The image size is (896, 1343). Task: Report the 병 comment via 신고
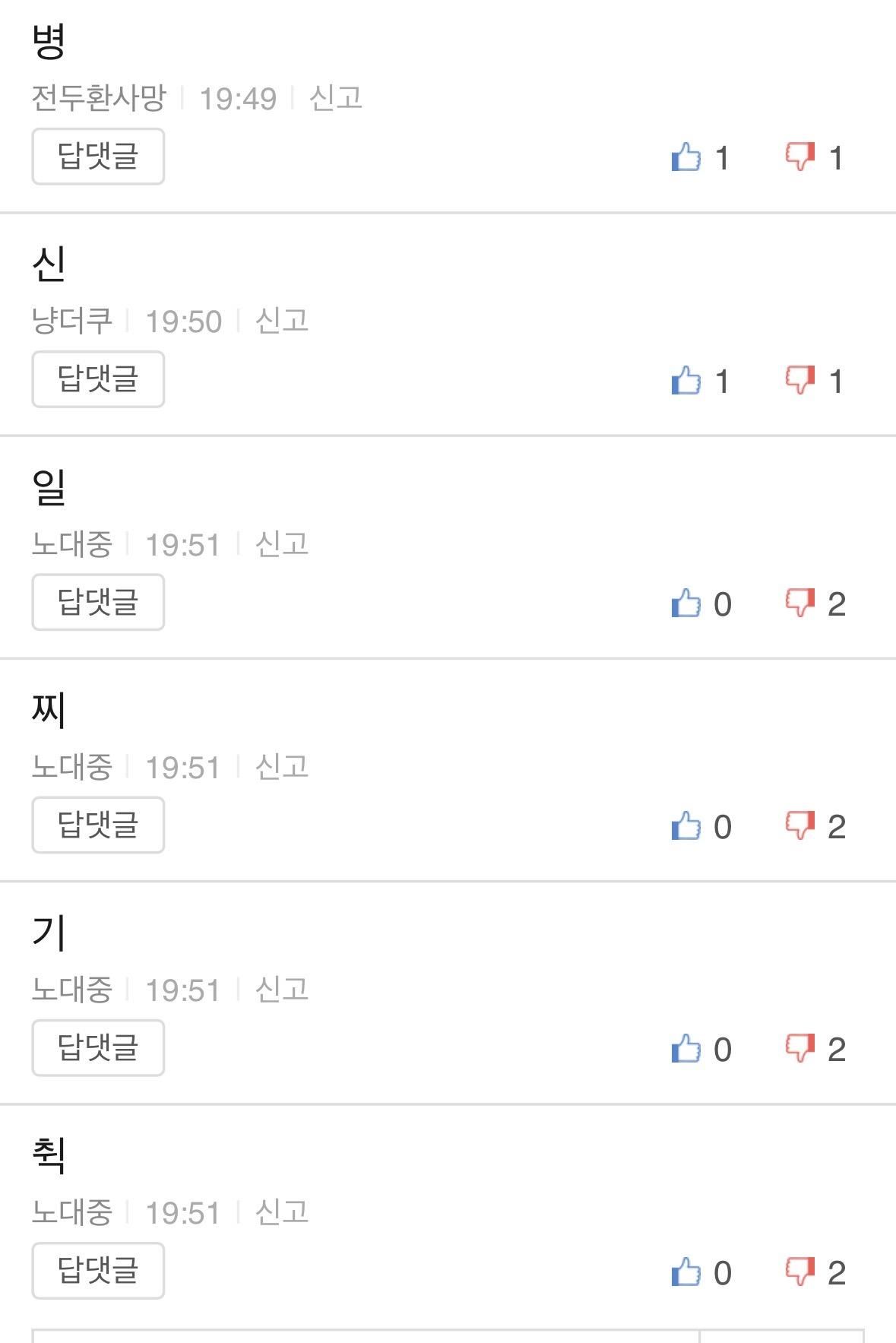[x=335, y=98]
